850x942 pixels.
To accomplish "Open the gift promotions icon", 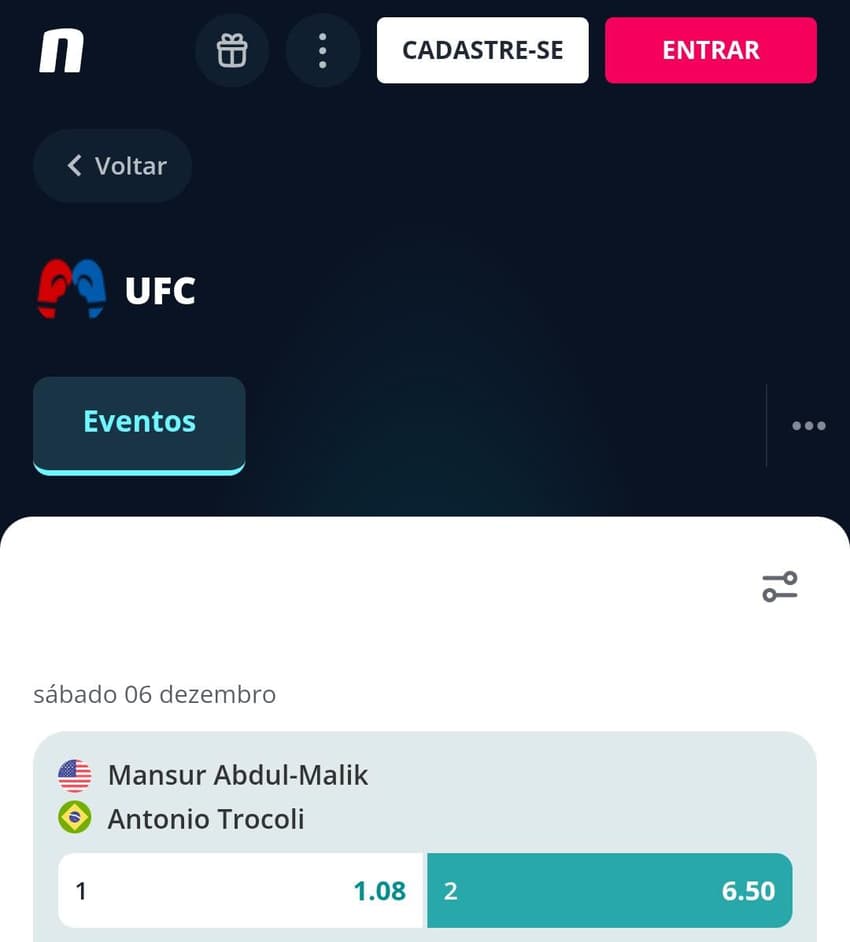I will [232, 50].
